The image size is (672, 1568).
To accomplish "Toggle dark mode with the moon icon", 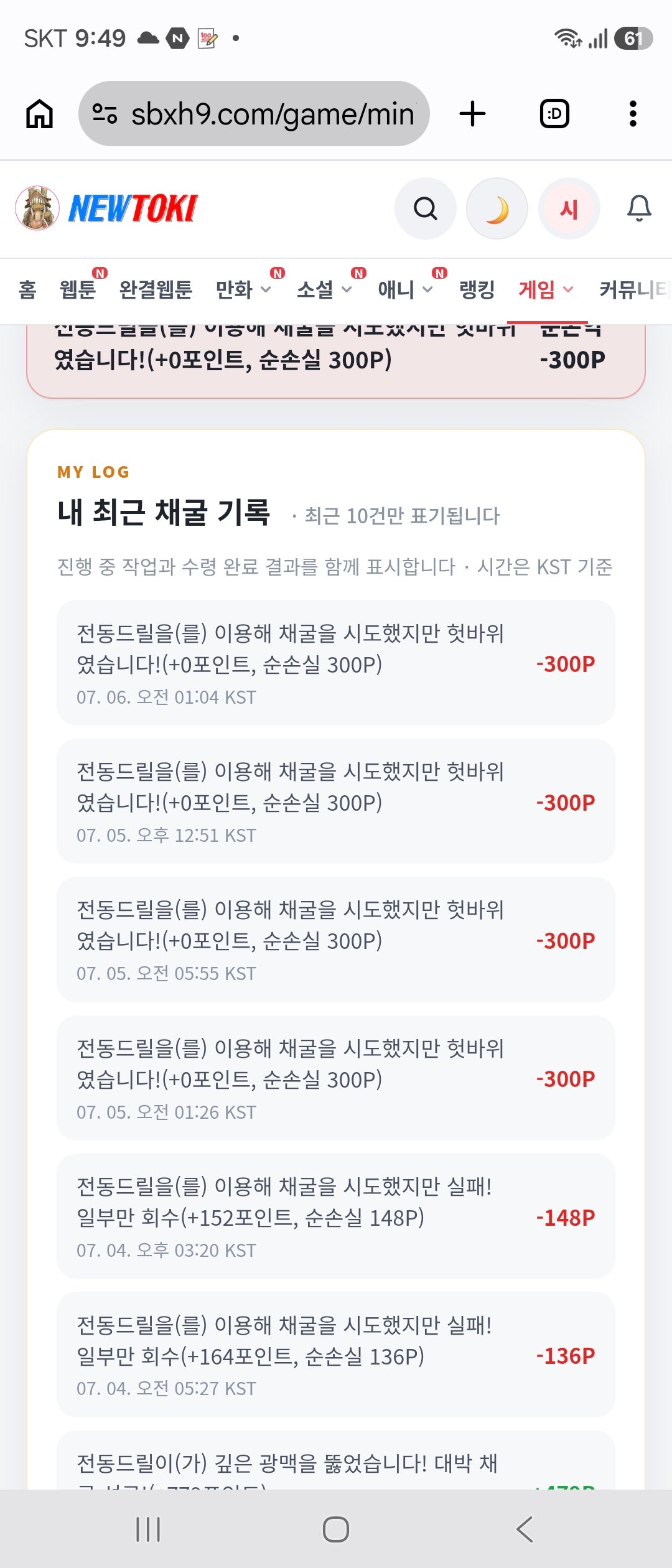I will [497, 208].
